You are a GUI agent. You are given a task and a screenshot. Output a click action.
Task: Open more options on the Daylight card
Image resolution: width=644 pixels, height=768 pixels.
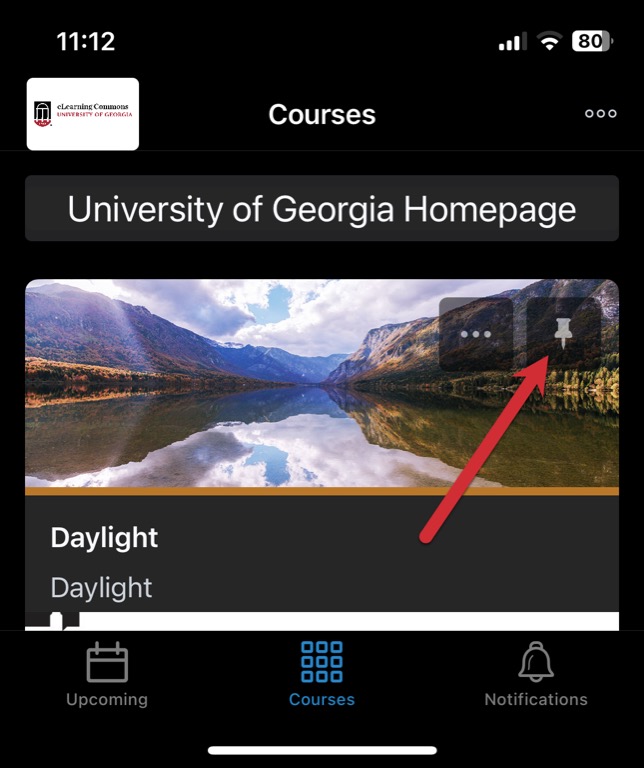click(x=475, y=334)
